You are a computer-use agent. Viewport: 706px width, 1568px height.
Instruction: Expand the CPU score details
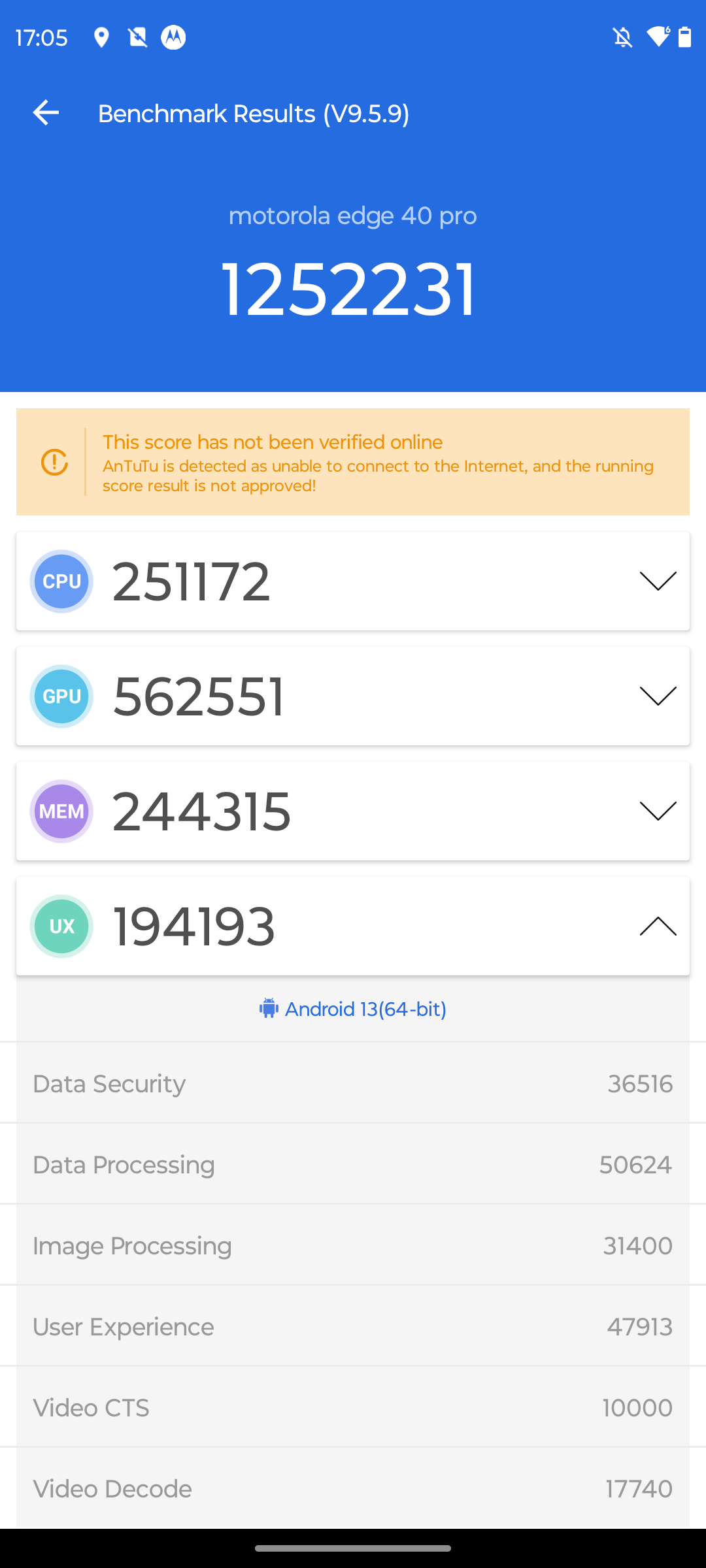[x=658, y=581]
